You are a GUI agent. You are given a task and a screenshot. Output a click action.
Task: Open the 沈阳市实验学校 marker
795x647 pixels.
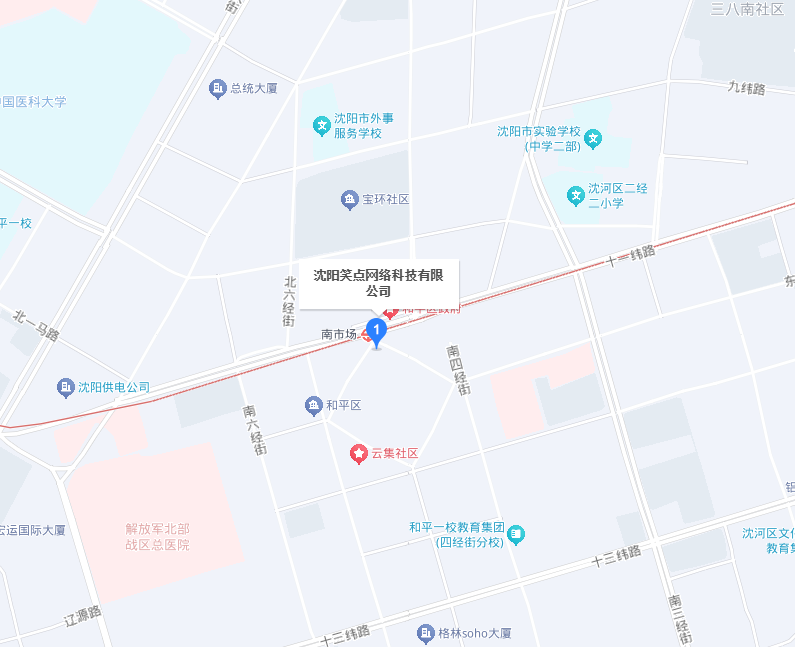point(593,138)
